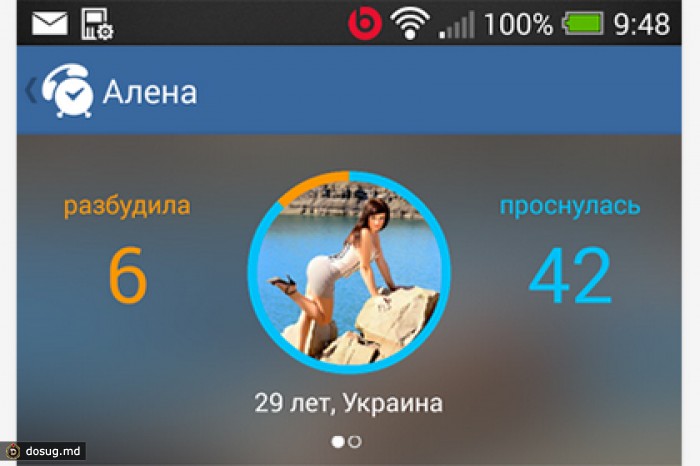Tap the page indicator dots below the profile
700x466 pixels.
pos(346,441)
